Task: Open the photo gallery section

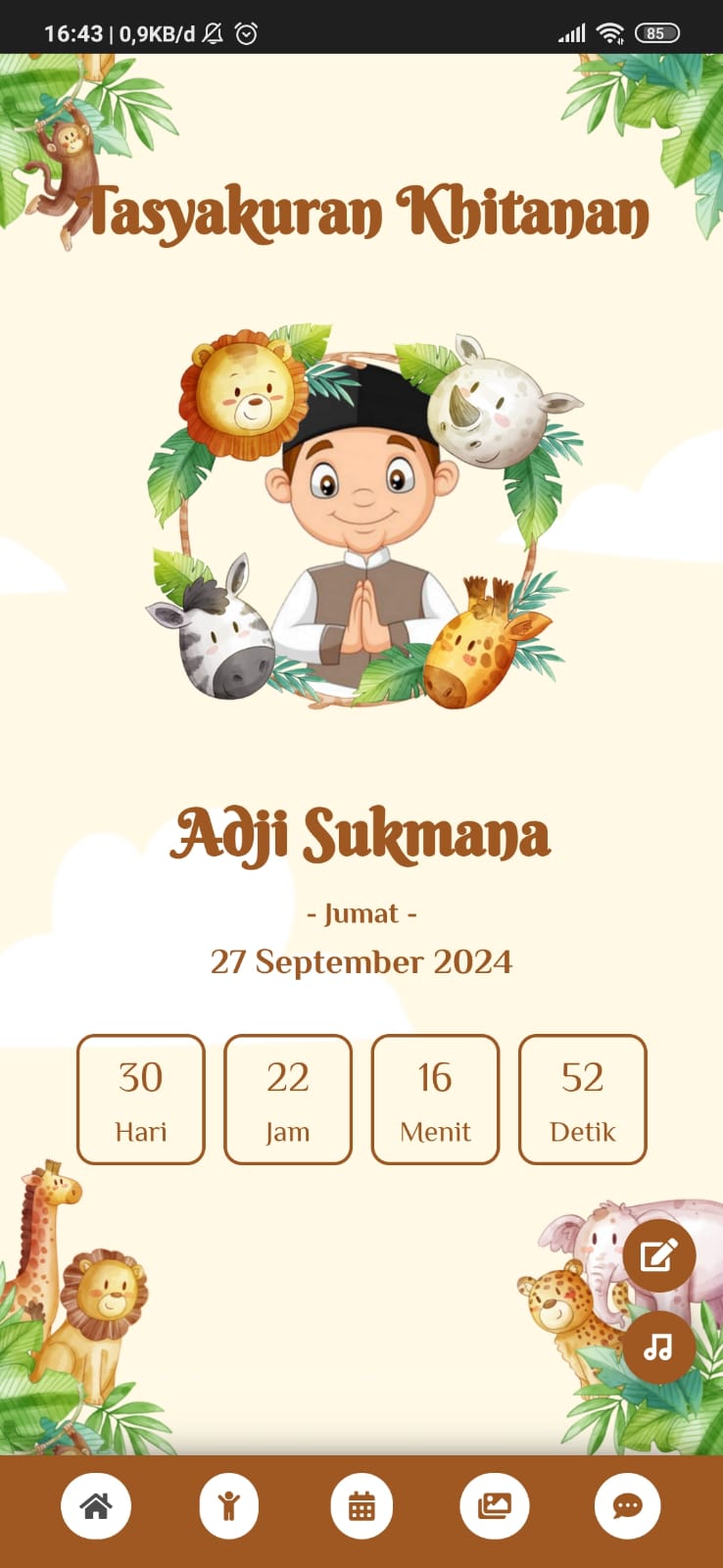Action: tap(495, 1506)
